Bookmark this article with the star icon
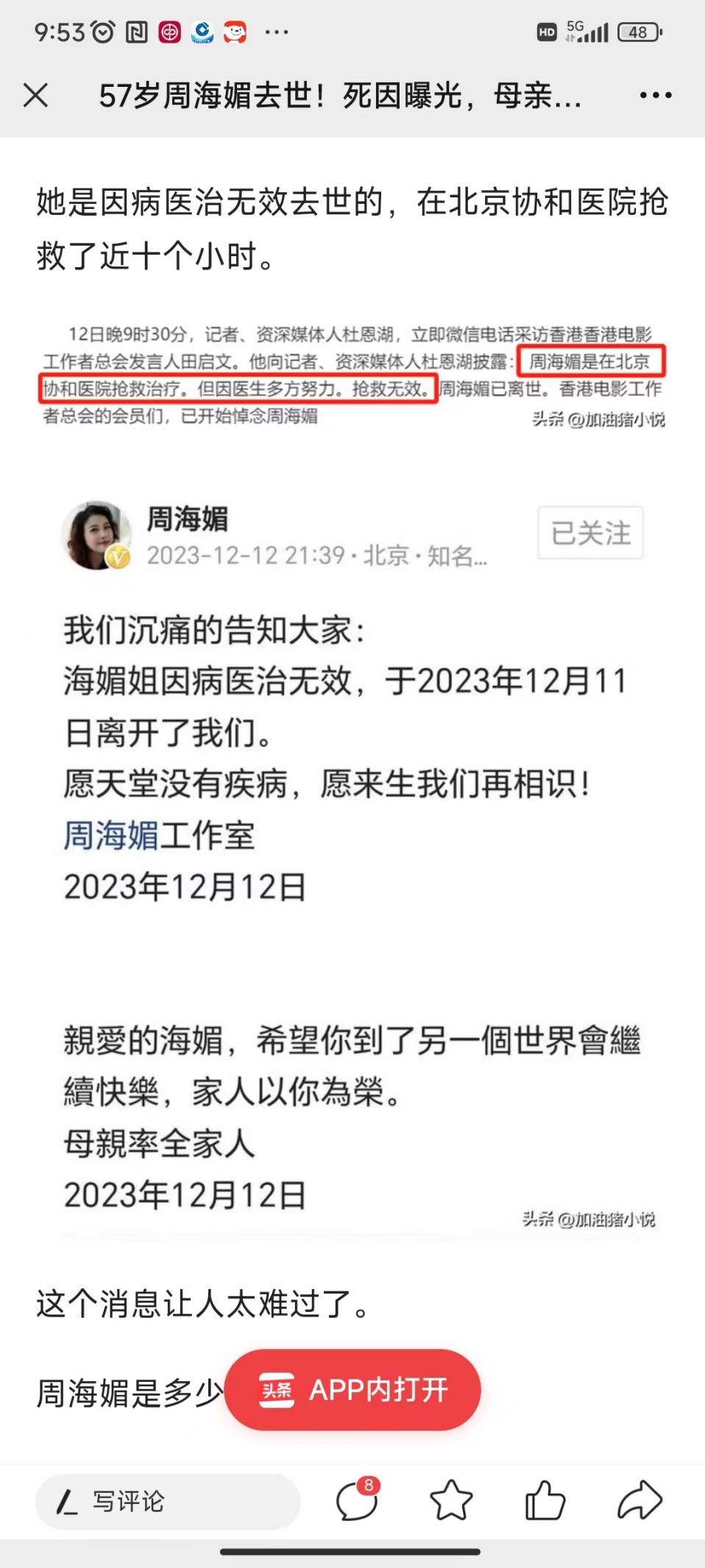Screen dimensions: 705x1568 (450, 1501)
